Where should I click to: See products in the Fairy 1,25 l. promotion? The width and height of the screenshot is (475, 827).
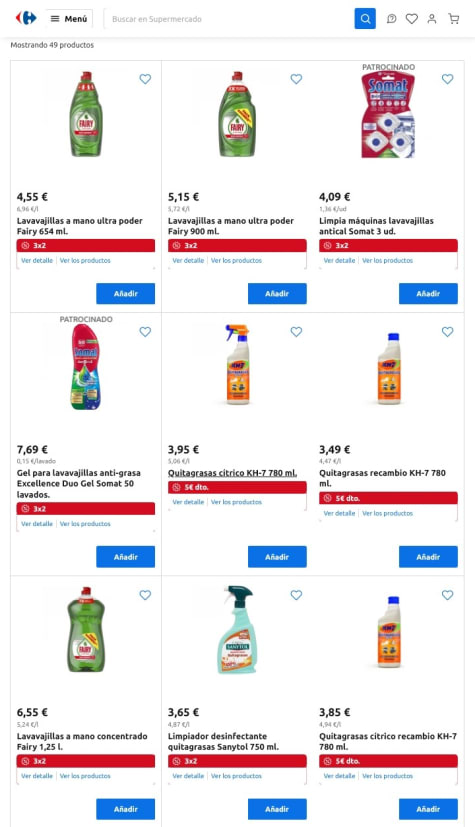85,776
